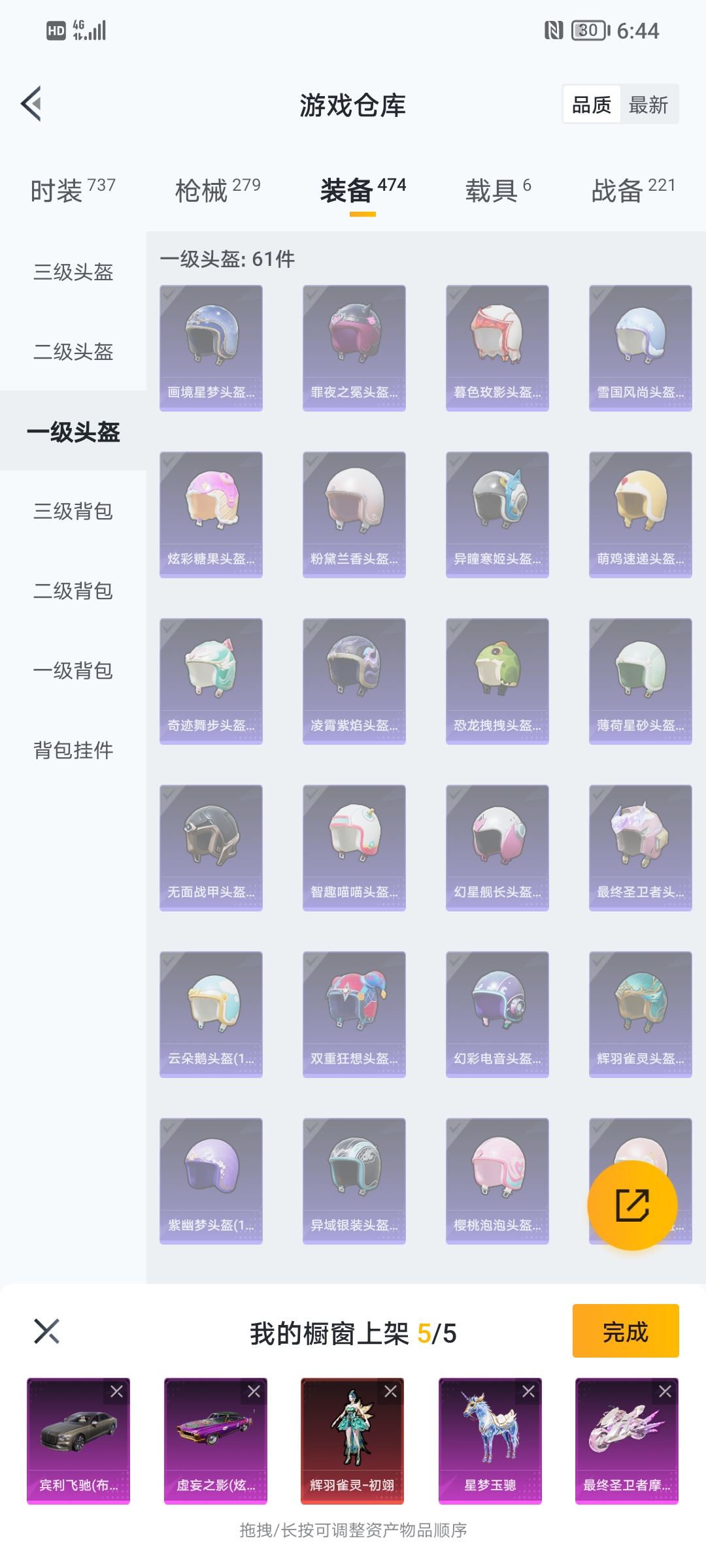This screenshot has width=706, height=1568.
Task: Remove 辉羽雀灵-初翊 from the showcase
Action: [x=391, y=1392]
